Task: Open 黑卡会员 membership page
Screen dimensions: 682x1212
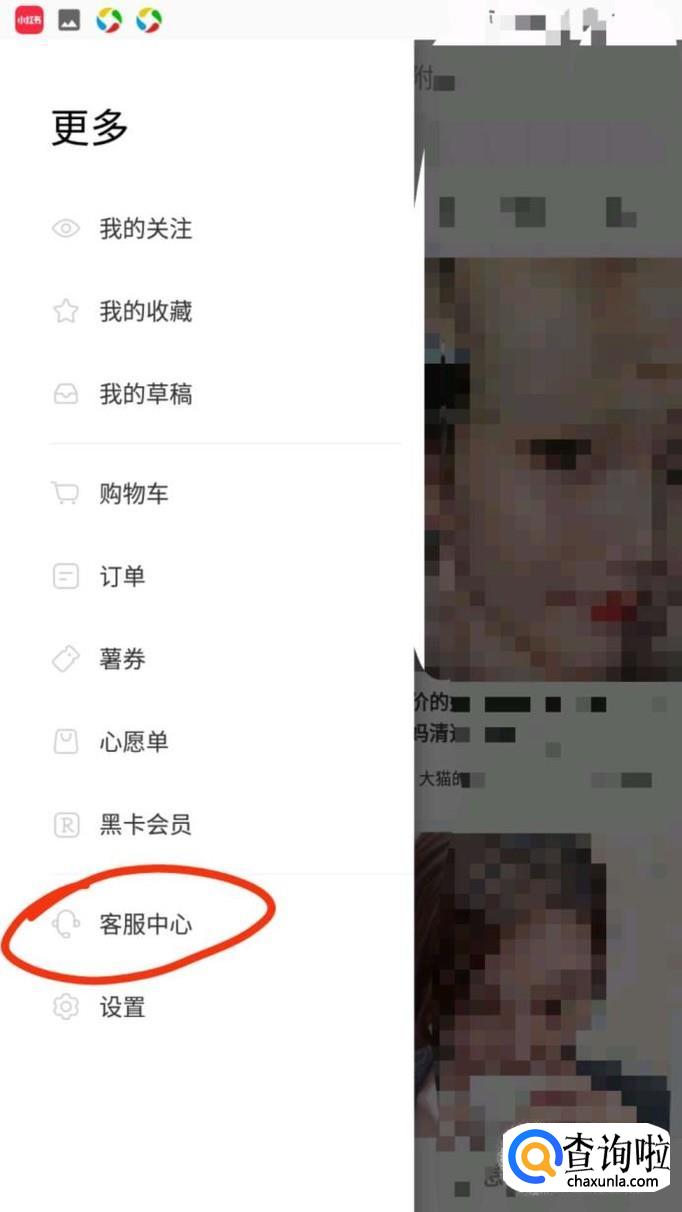Action: 145,825
